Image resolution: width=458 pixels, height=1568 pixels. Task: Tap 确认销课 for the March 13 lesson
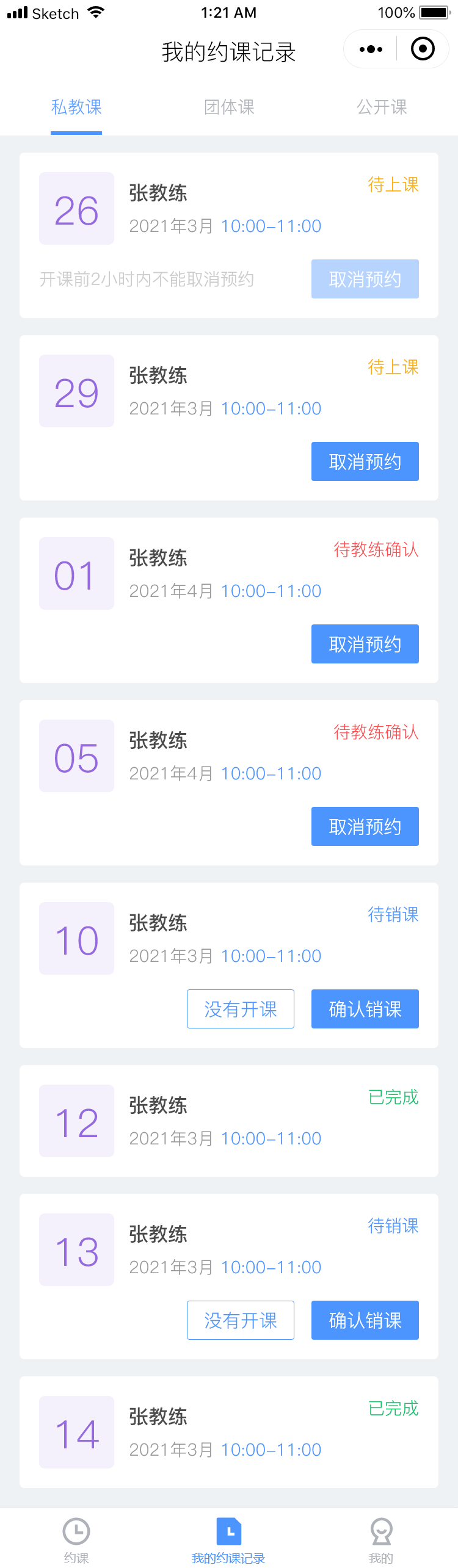365,1320
